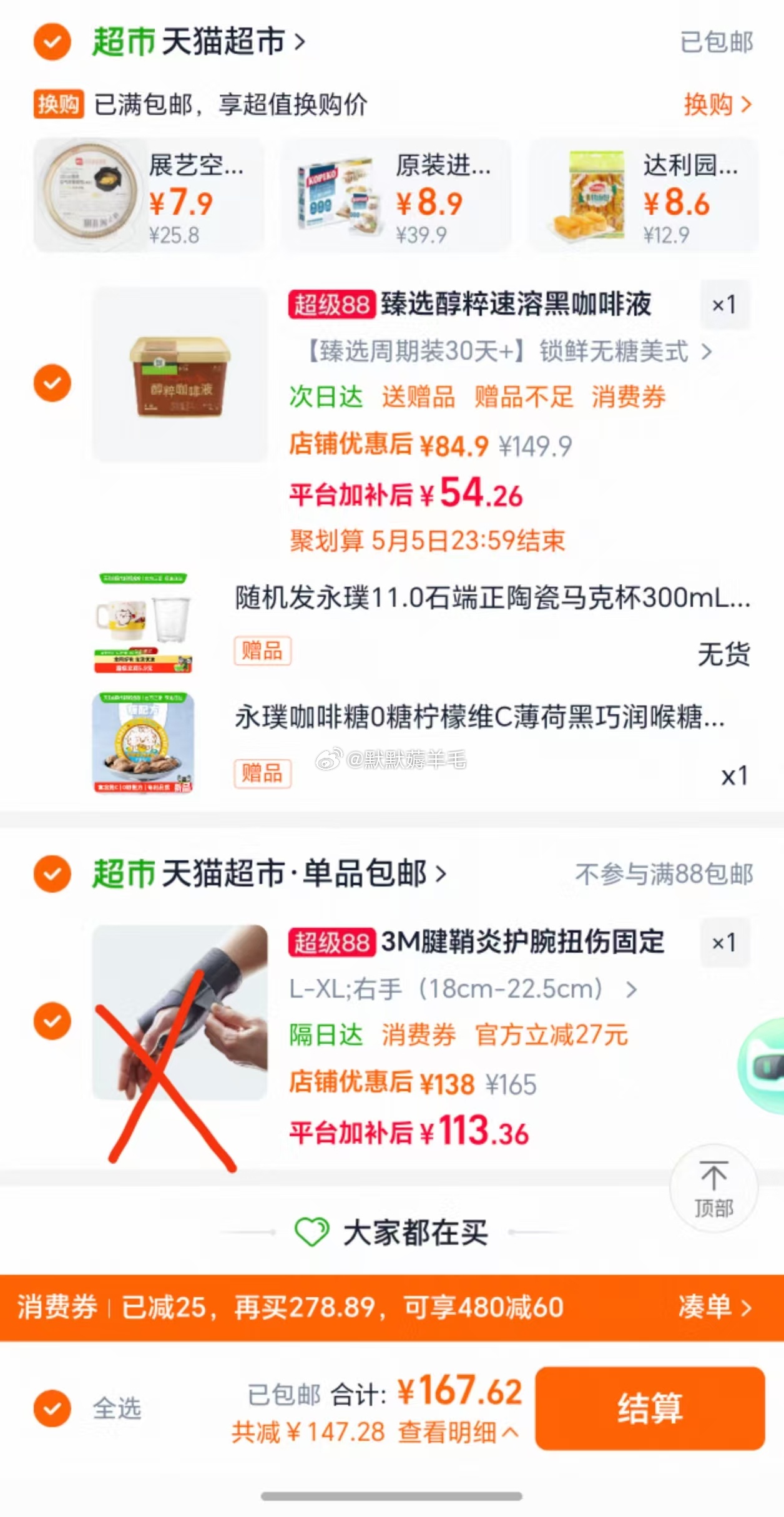This screenshot has width=784, height=1517.
Task: Open the 换购 offers link
Action: [x=717, y=104]
